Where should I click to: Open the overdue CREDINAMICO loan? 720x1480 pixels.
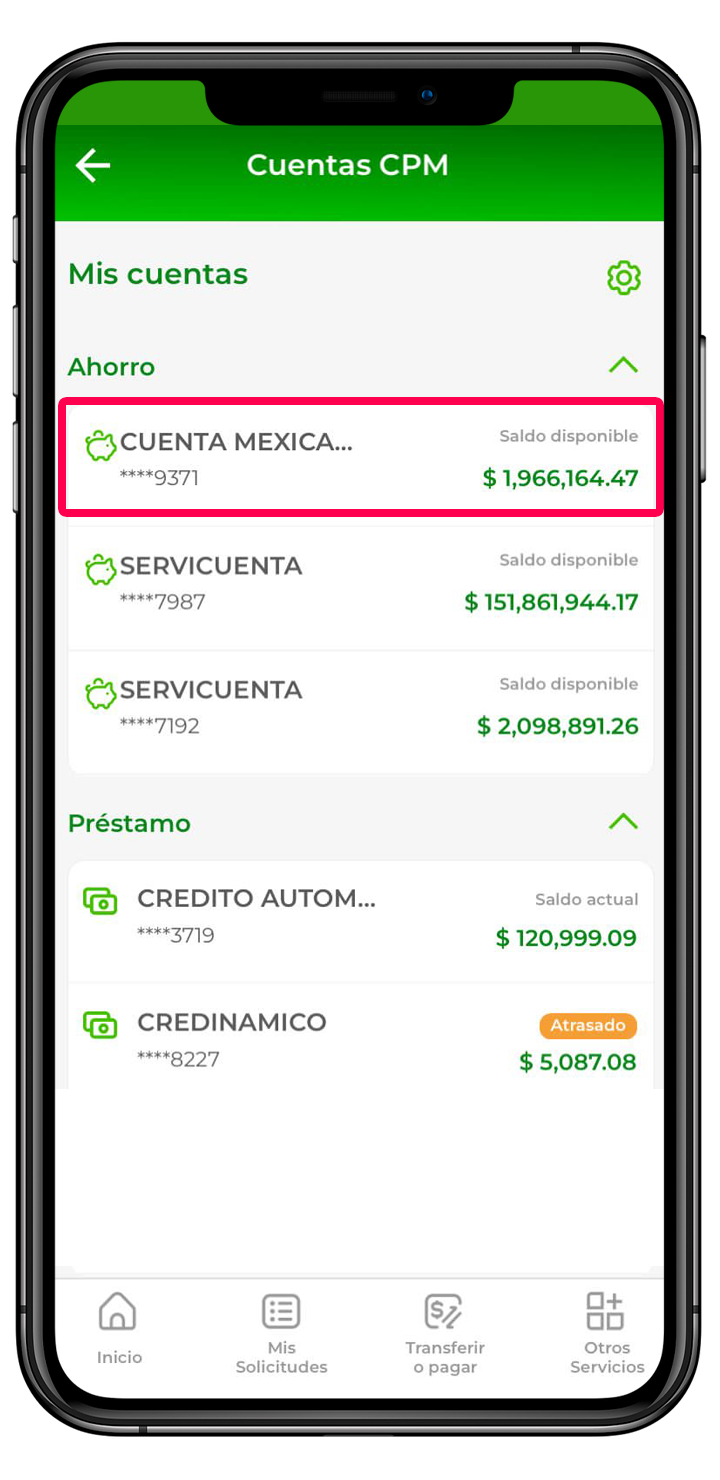(360, 1040)
